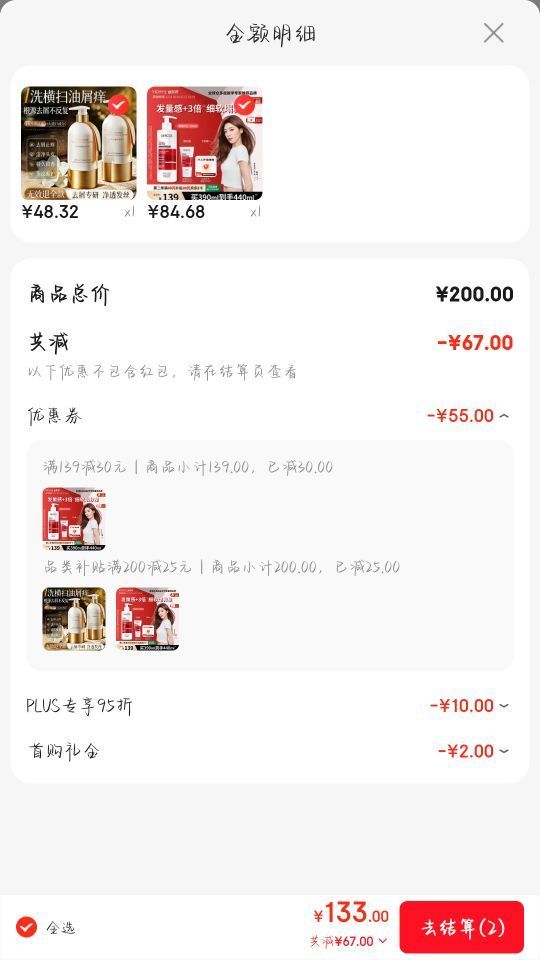Close the 金额明细 sheet

pyautogui.click(x=493, y=33)
